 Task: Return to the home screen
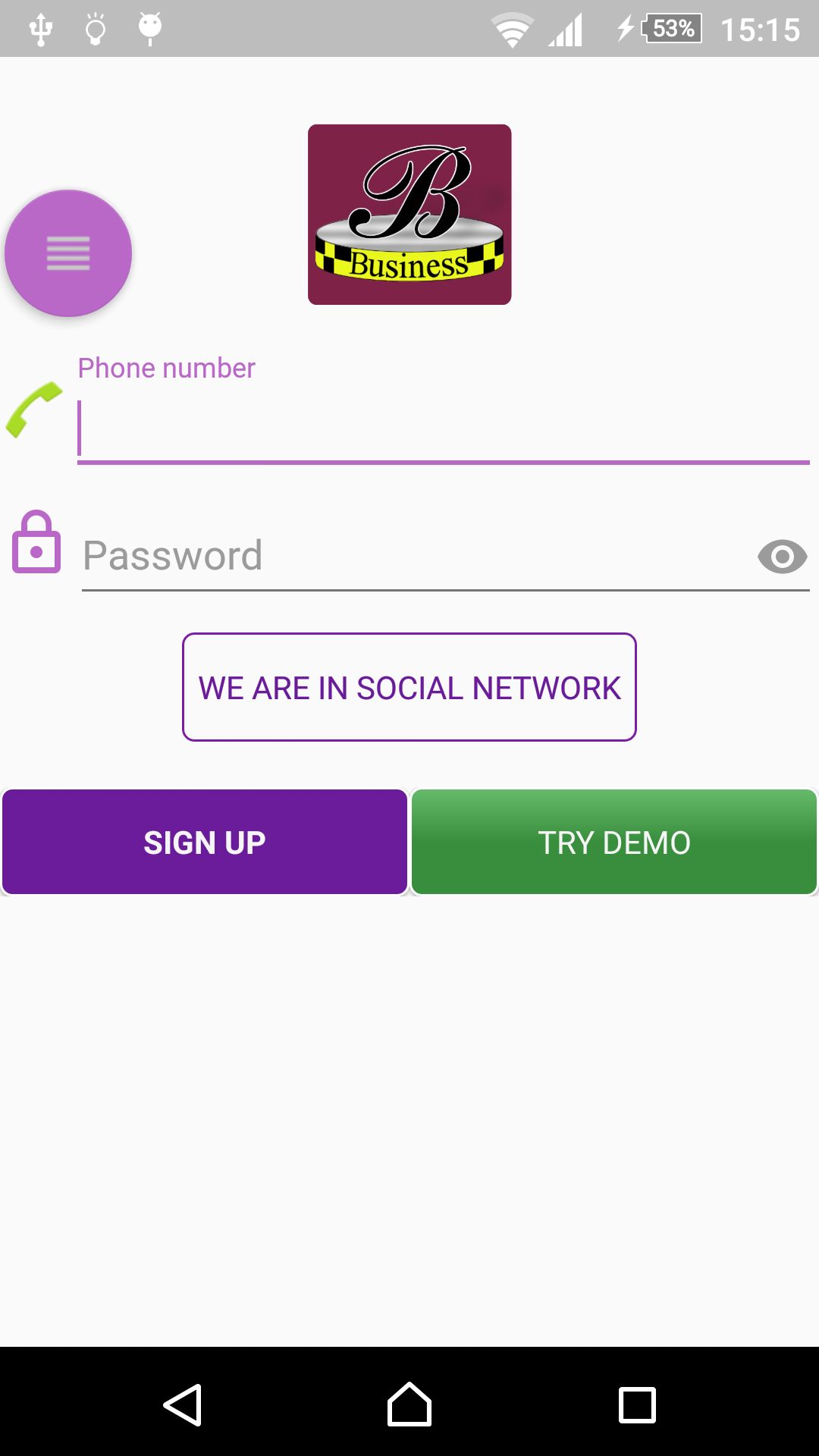pyautogui.click(x=409, y=1404)
